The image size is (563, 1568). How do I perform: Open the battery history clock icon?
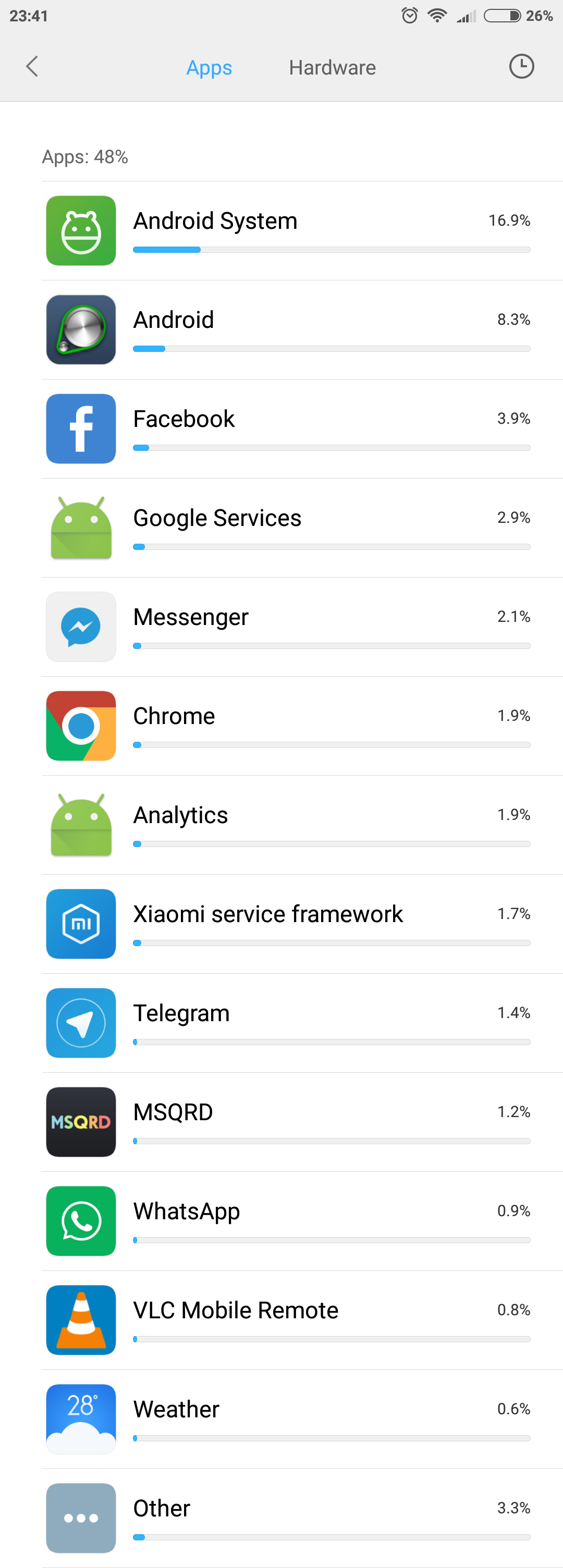pyautogui.click(x=521, y=66)
